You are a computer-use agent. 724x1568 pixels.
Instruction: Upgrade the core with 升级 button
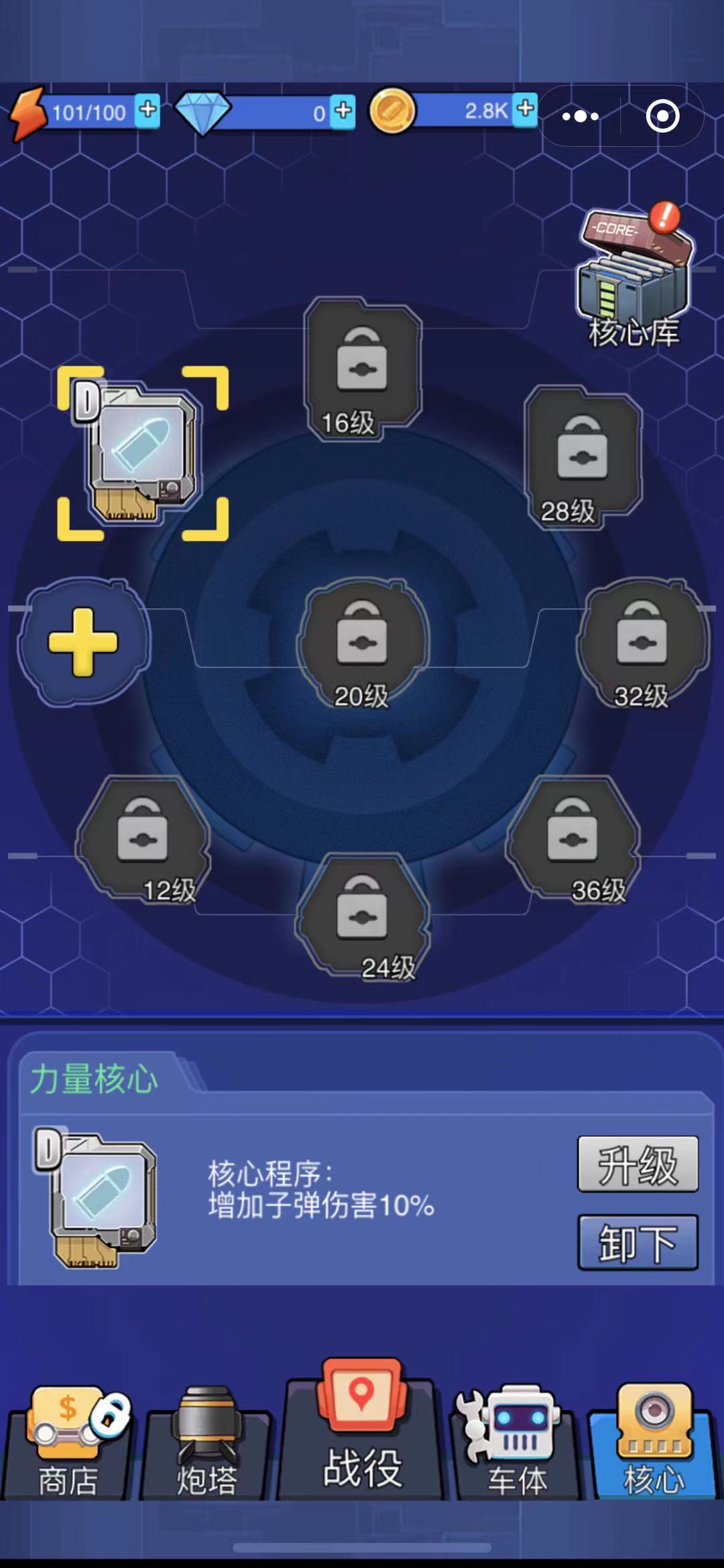point(638,1165)
